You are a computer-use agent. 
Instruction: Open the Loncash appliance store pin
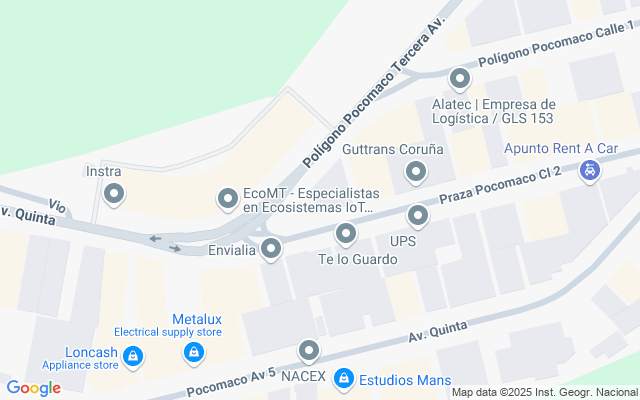[131, 353]
